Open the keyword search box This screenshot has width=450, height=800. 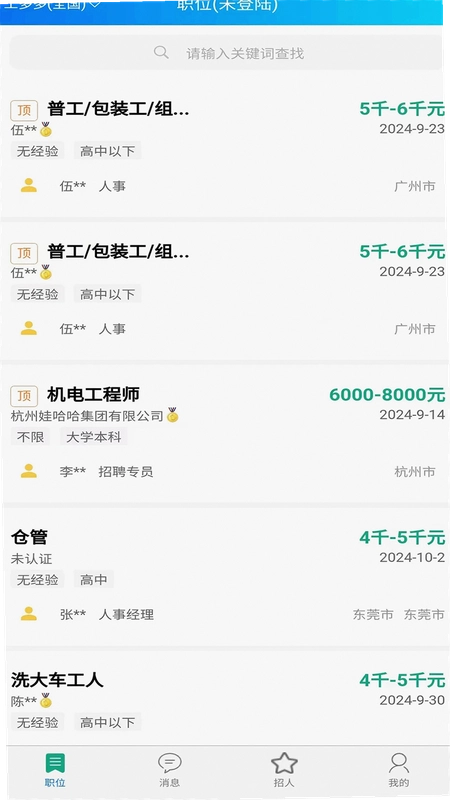pyautogui.click(x=226, y=53)
